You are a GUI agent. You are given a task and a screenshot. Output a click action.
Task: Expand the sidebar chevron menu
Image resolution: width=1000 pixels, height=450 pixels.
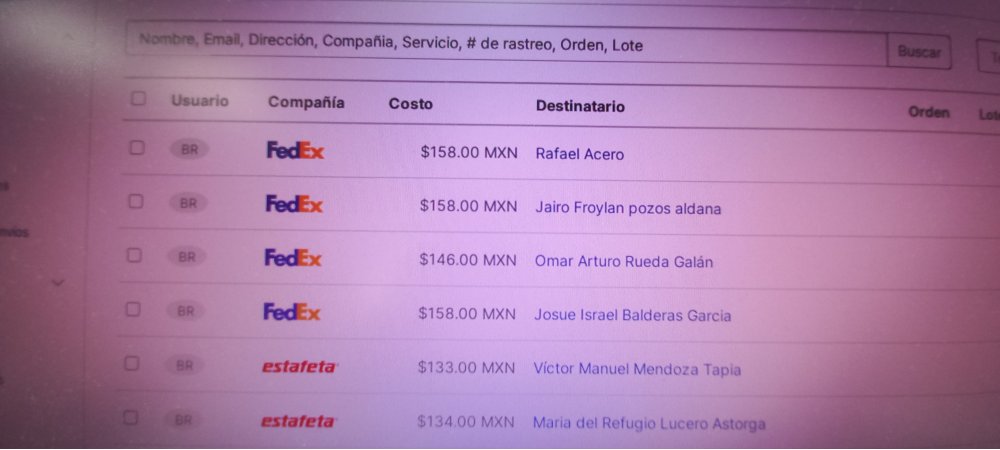(57, 283)
